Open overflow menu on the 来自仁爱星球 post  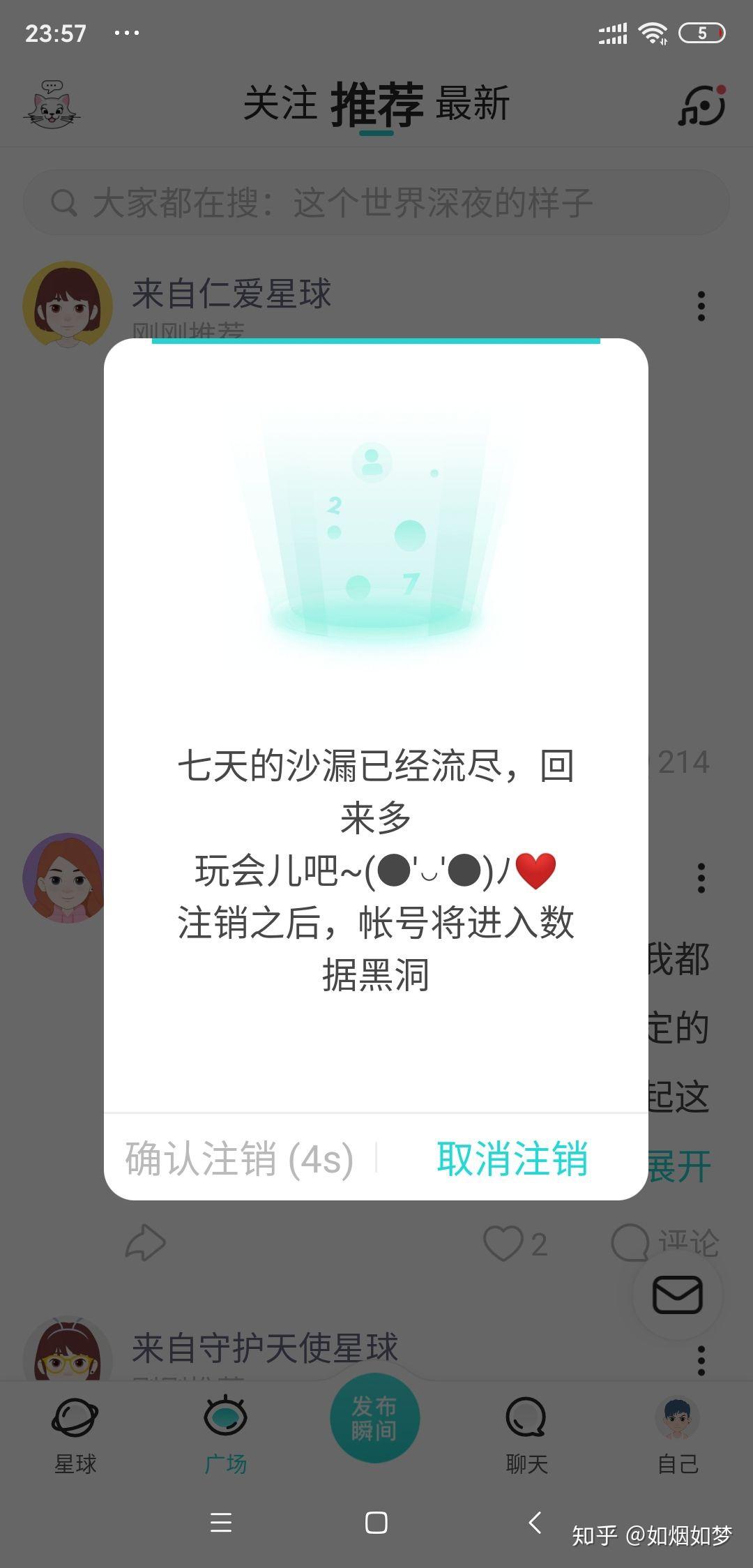click(701, 306)
